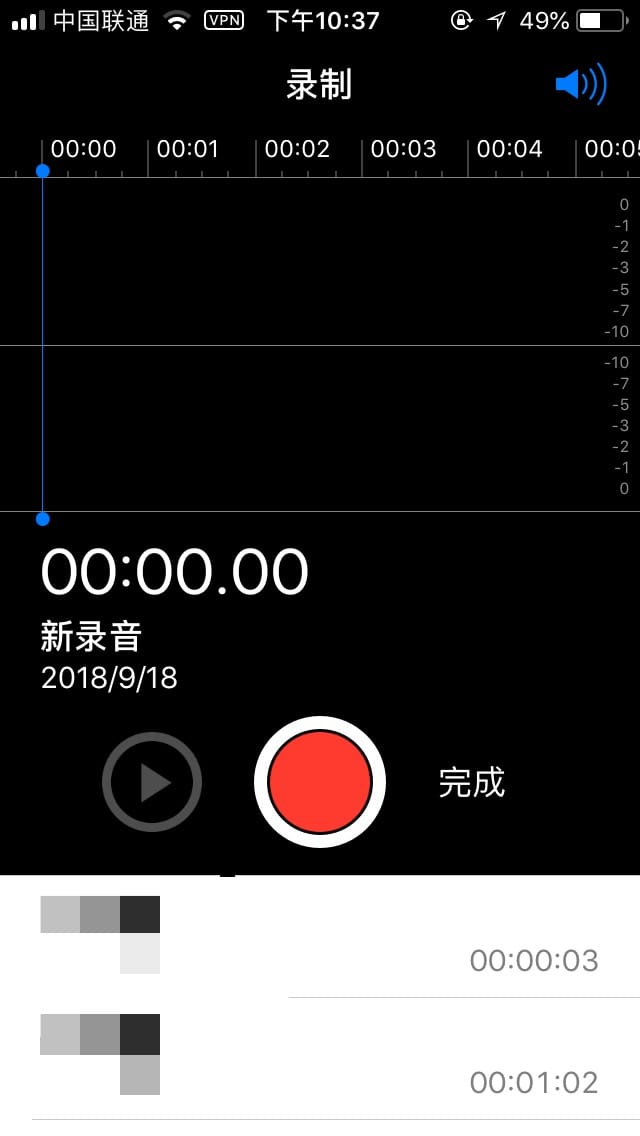This screenshot has width=640, height=1136.
Task: Start recording with the red button
Action: tap(320, 782)
